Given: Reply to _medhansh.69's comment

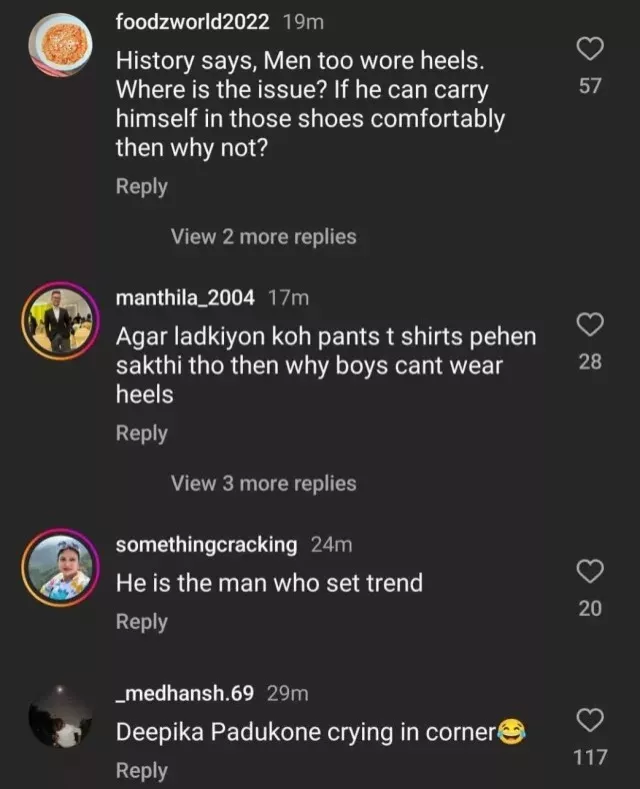Looking at the screenshot, I should pos(141,770).
